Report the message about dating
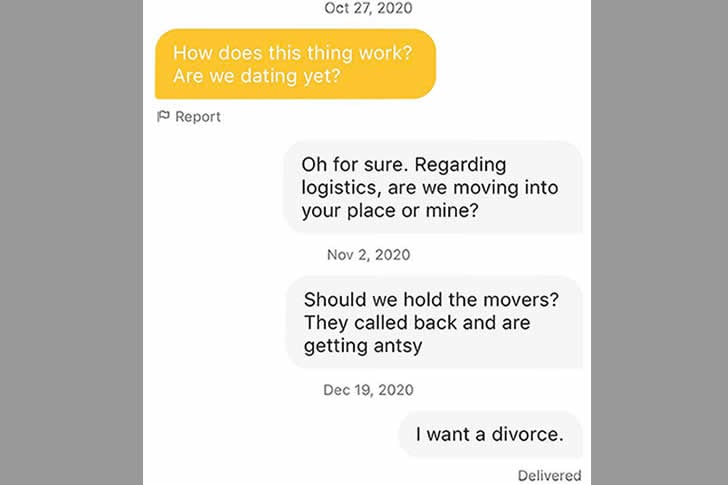 coord(189,117)
